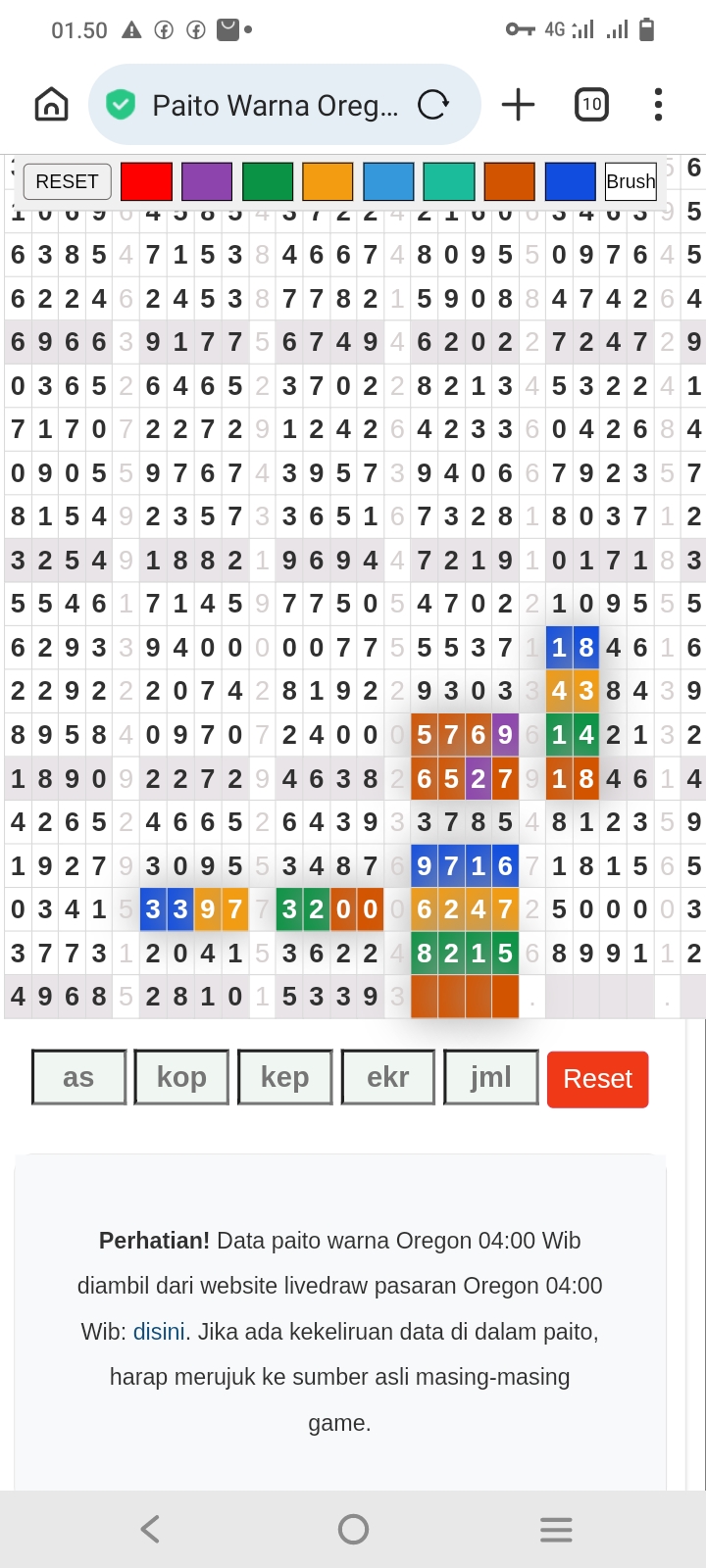Open the browser overflow menu

658,105
